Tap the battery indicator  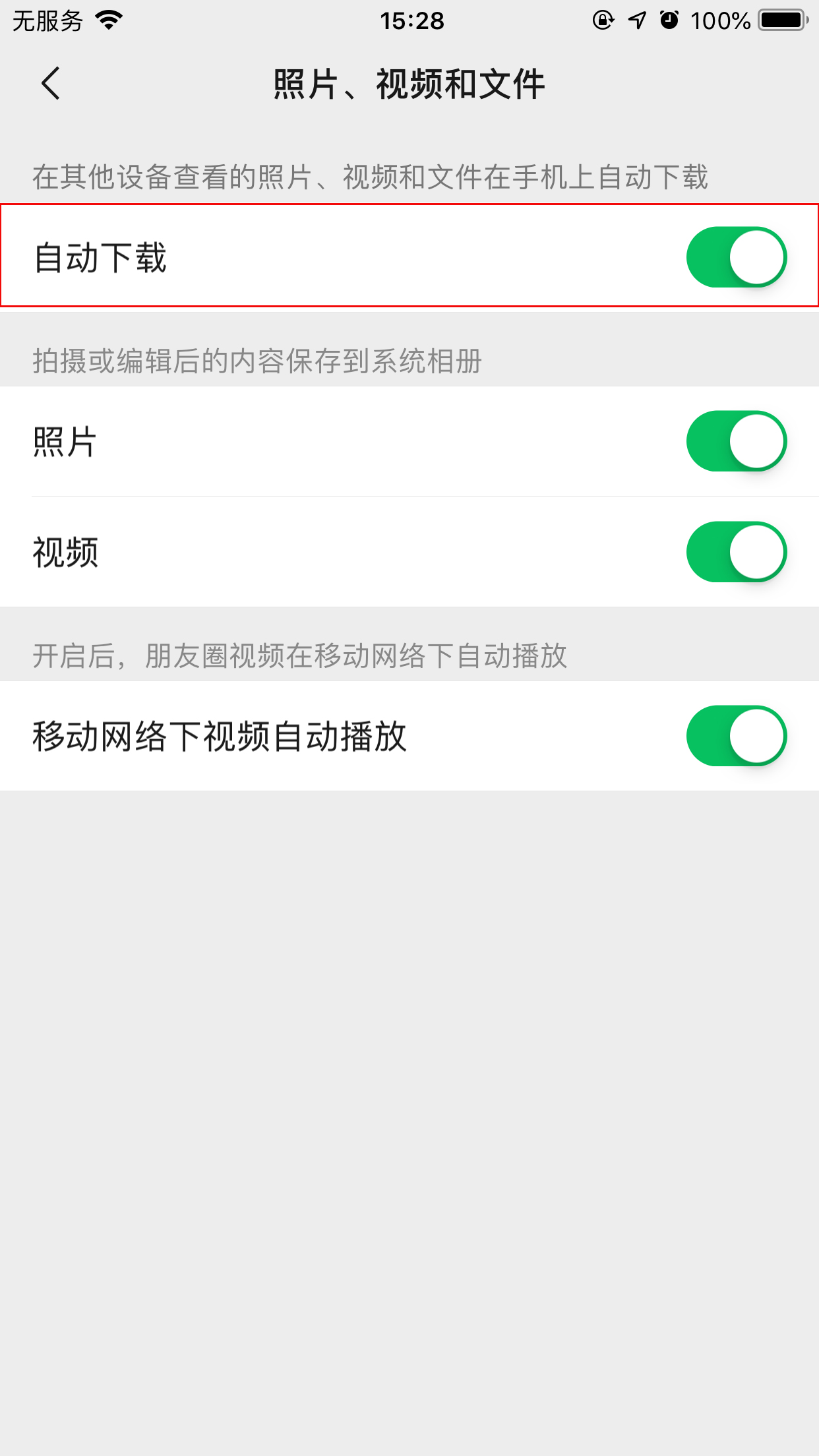coord(781,20)
